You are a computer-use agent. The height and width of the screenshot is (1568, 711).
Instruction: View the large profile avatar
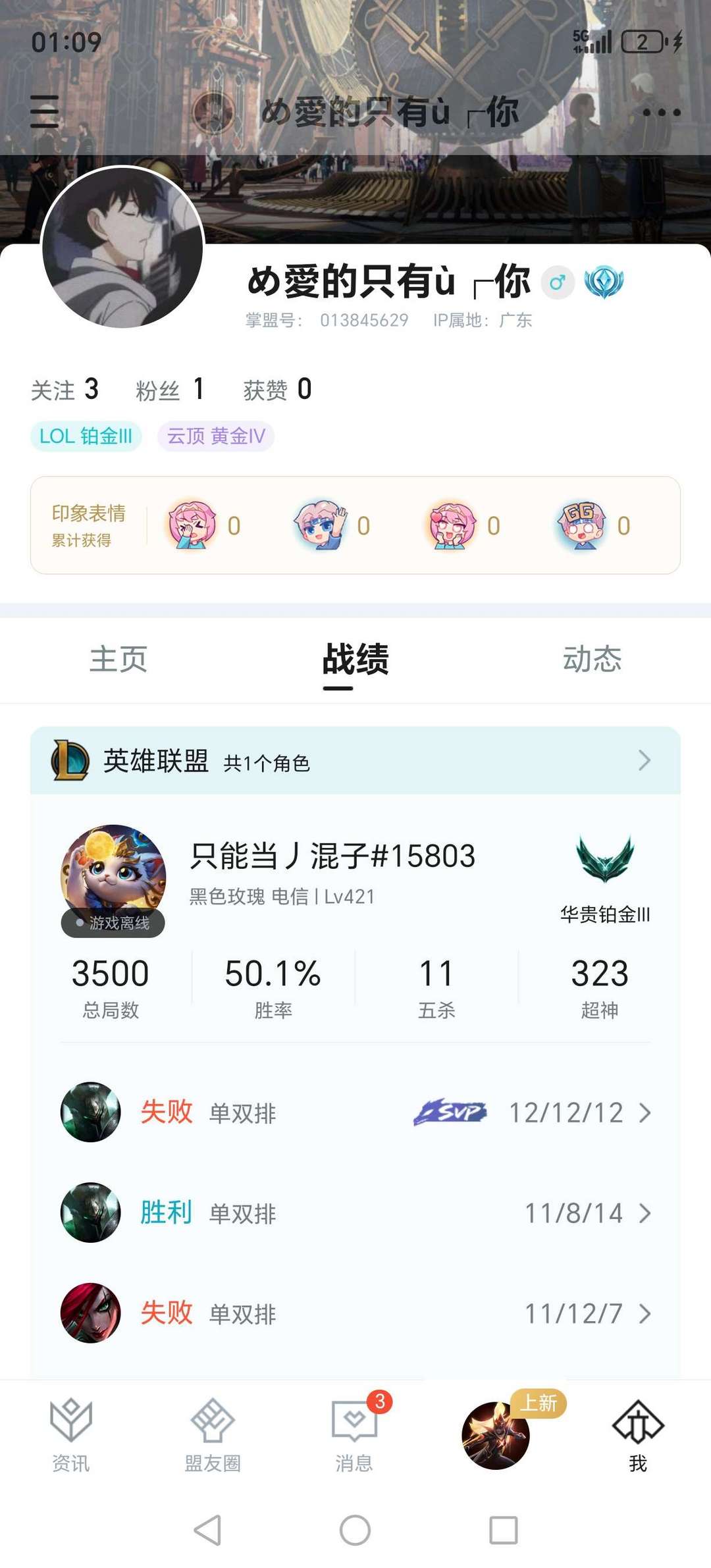click(x=122, y=248)
